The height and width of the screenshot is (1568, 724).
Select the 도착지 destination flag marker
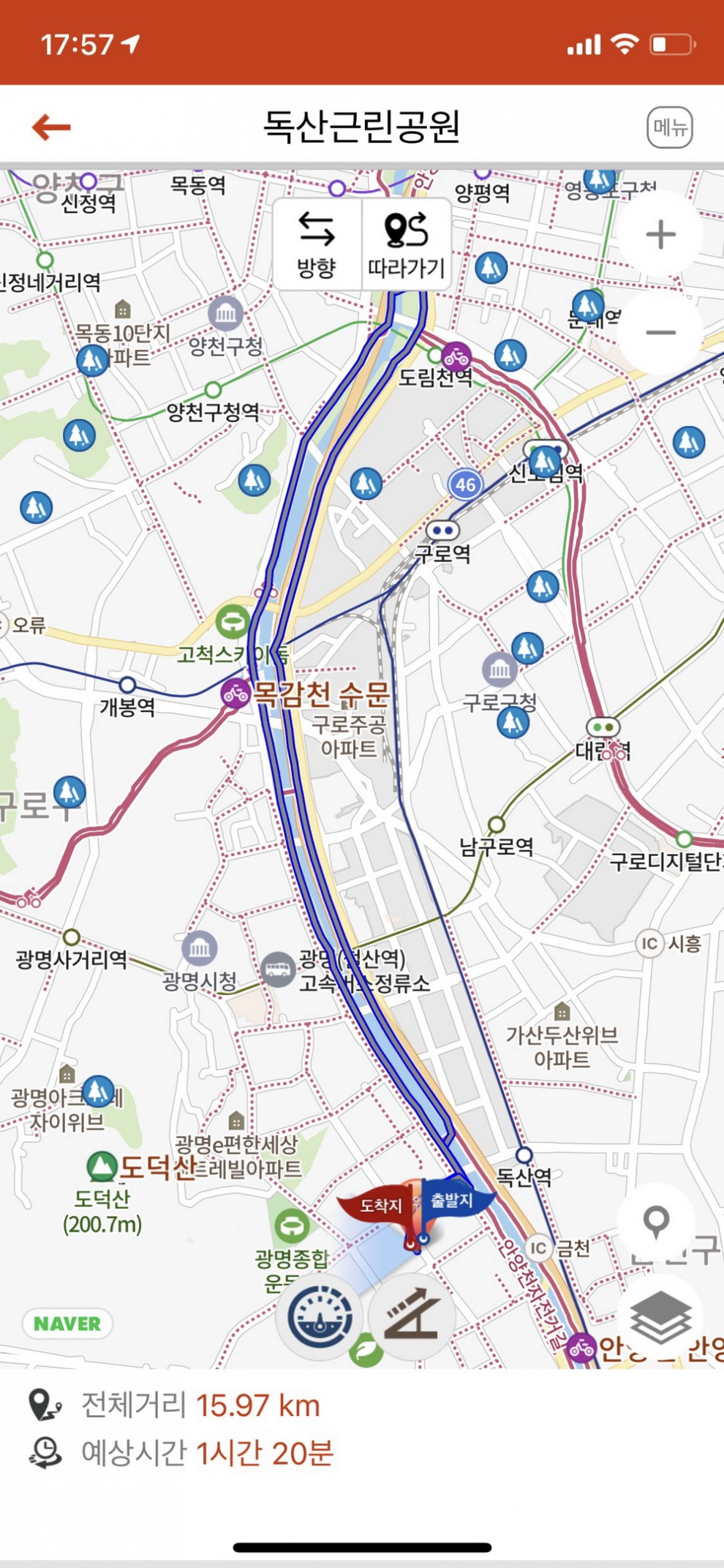[x=379, y=1205]
